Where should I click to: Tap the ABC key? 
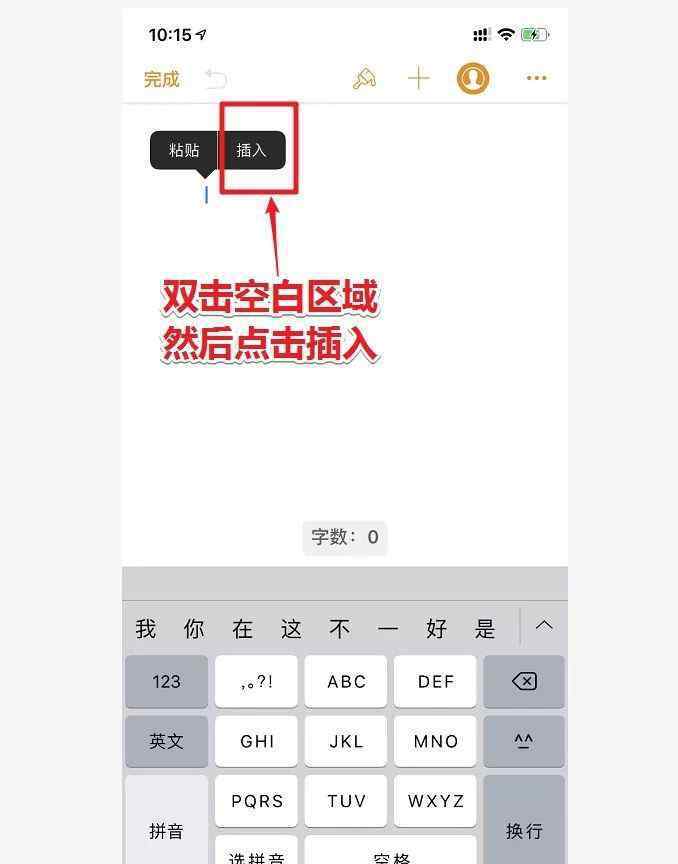[x=346, y=682]
